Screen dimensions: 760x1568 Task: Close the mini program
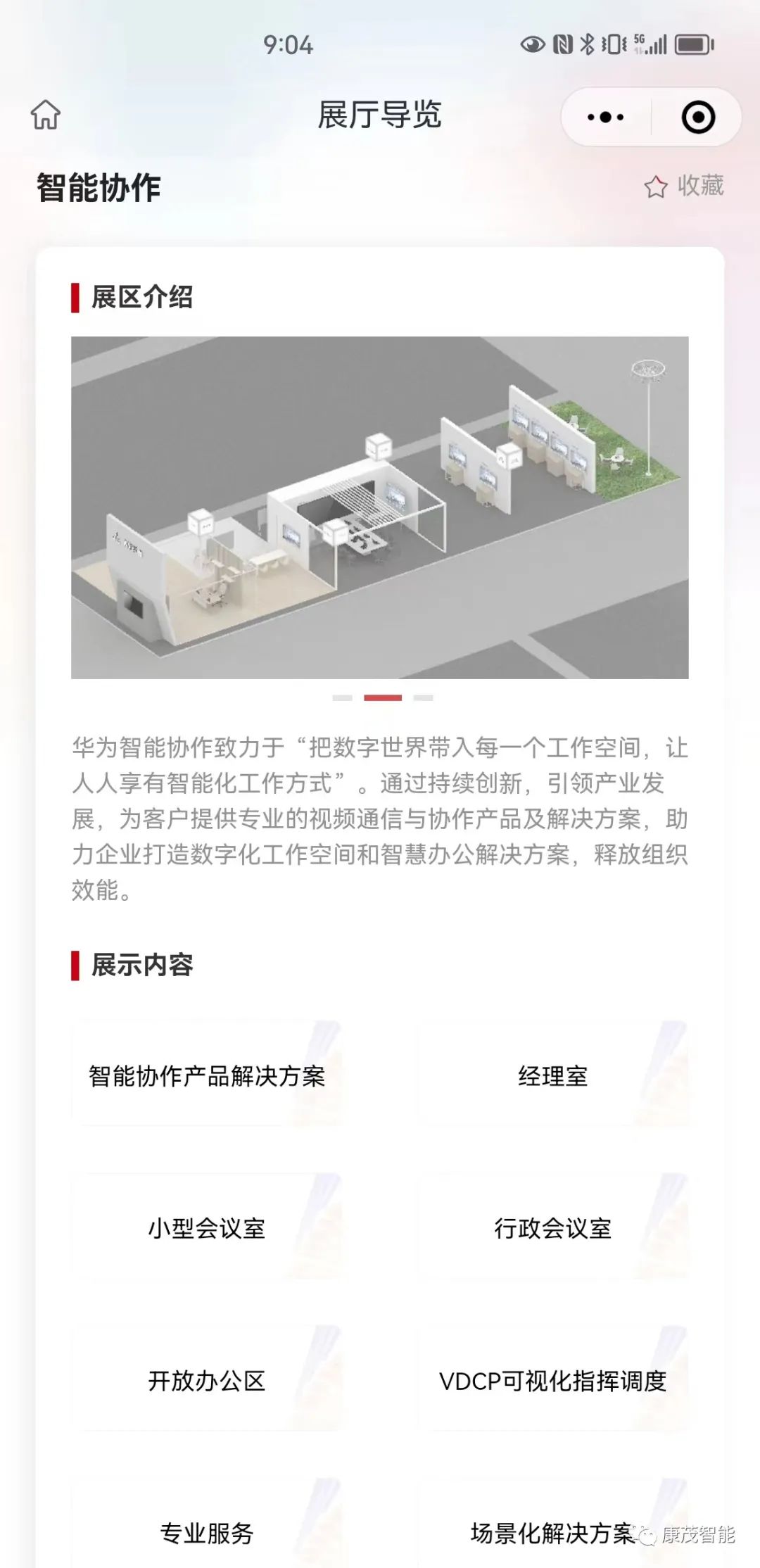click(698, 117)
